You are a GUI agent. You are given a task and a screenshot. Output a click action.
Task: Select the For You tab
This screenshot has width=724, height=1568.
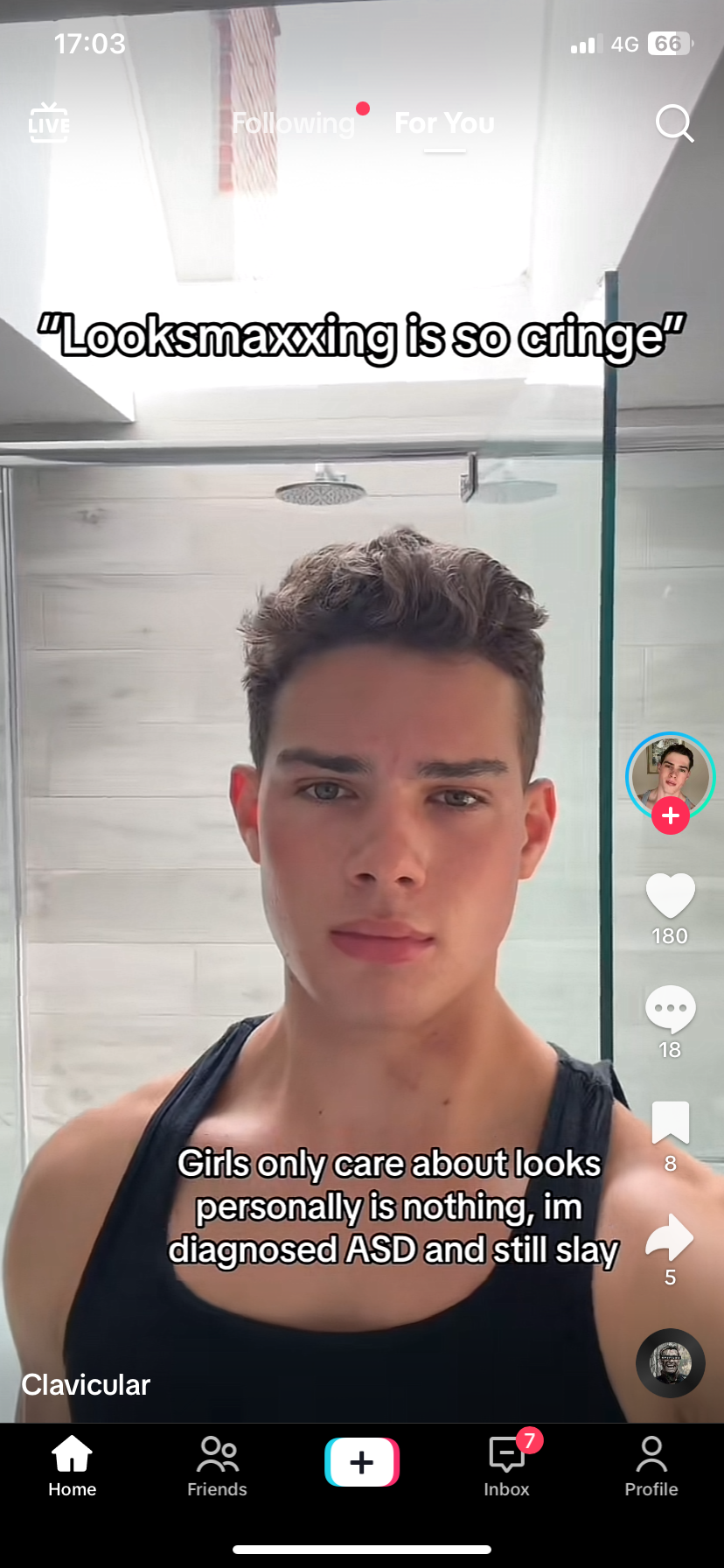pyautogui.click(x=444, y=123)
